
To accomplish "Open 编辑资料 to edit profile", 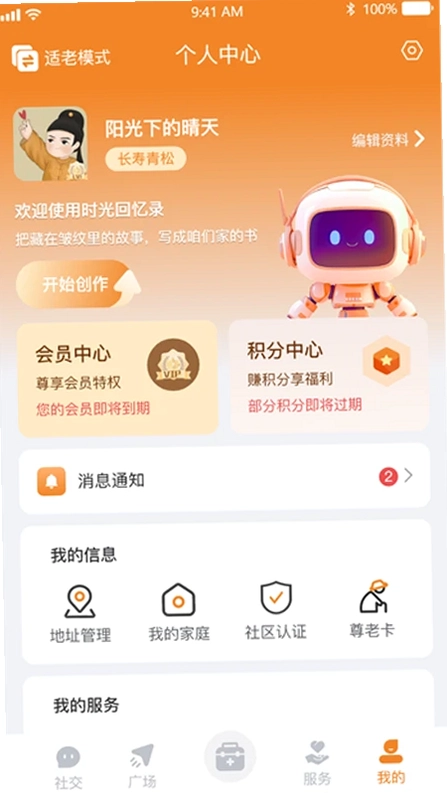I will 388,139.
